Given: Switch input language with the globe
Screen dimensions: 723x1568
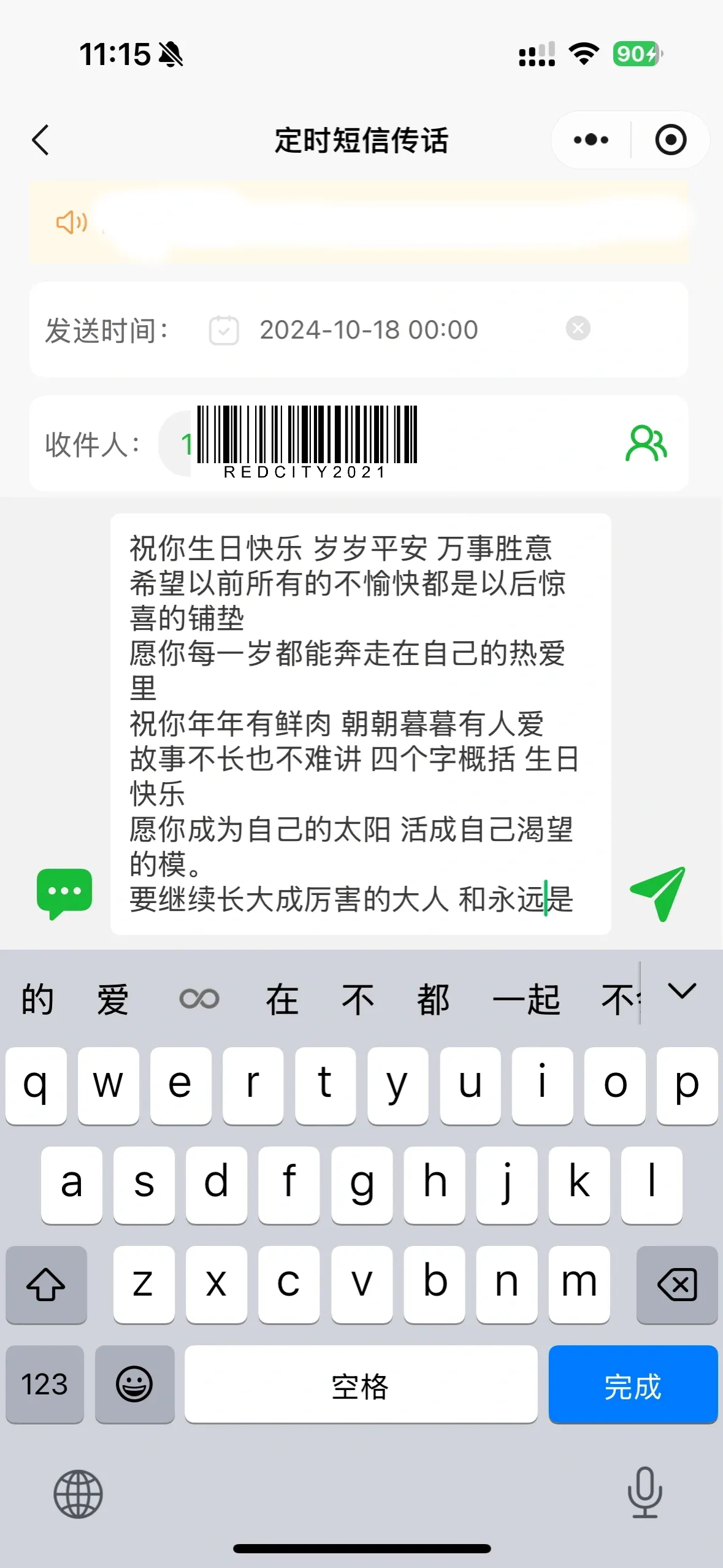Looking at the screenshot, I should 78,1494.
